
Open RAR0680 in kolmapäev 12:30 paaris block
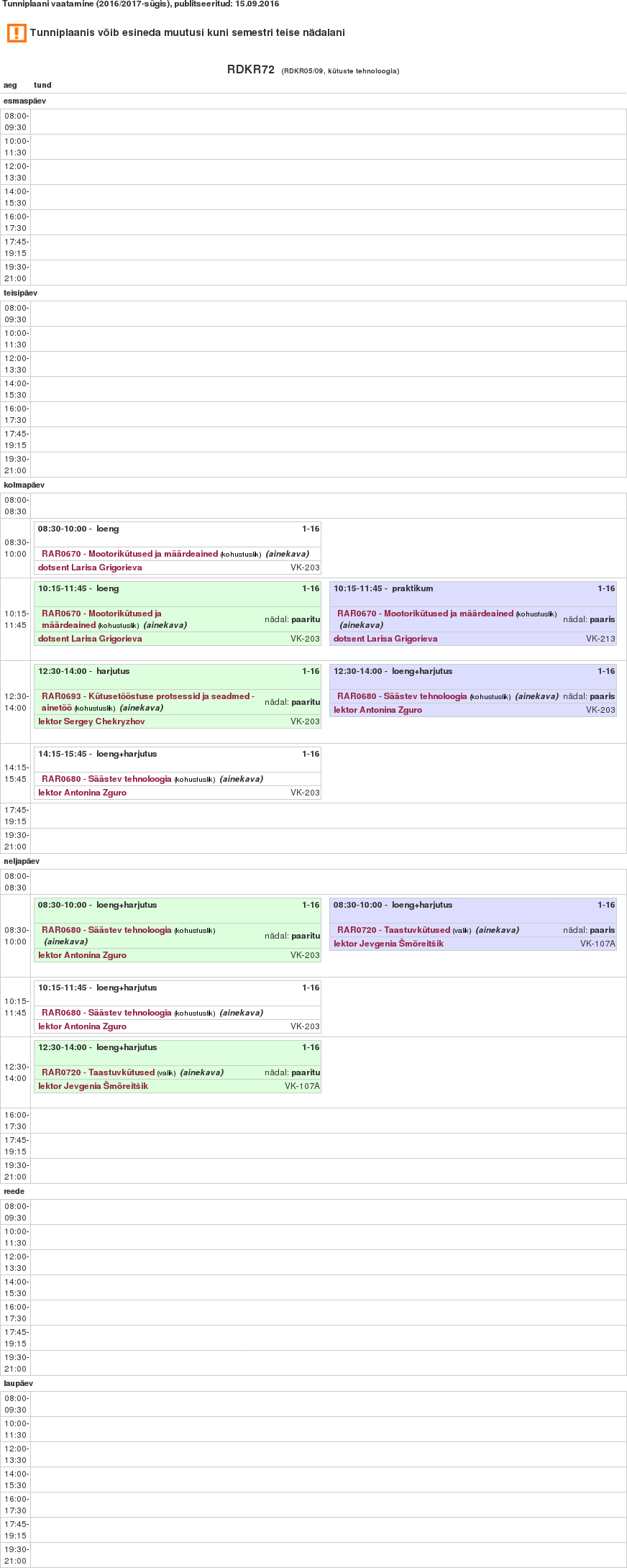[402, 696]
